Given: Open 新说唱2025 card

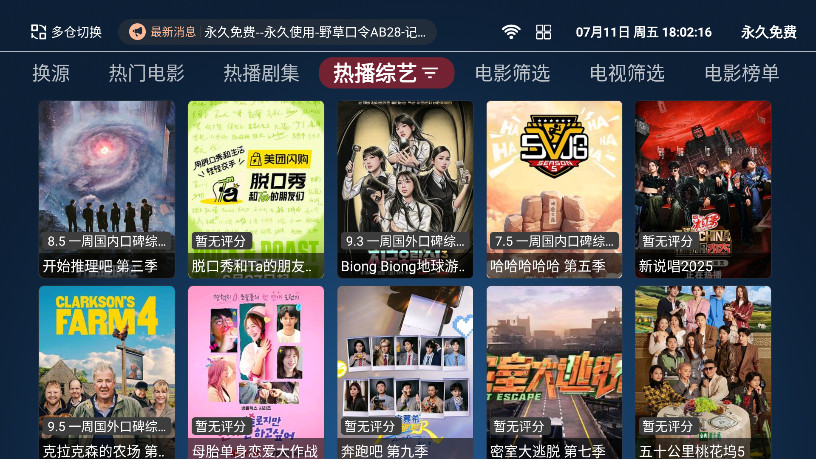Looking at the screenshot, I should [x=703, y=188].
